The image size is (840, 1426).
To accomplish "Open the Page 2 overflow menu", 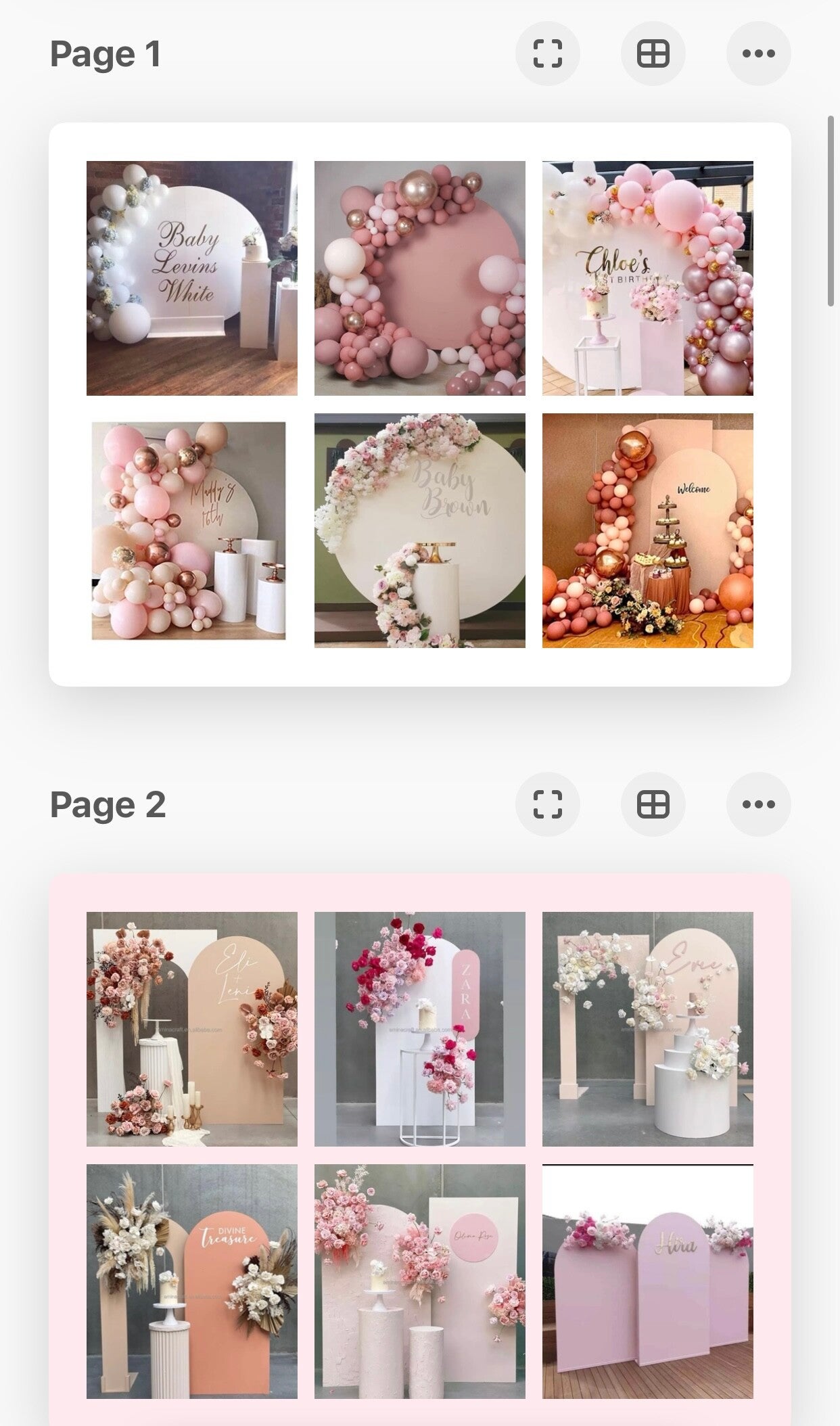I will coord(758,804).
